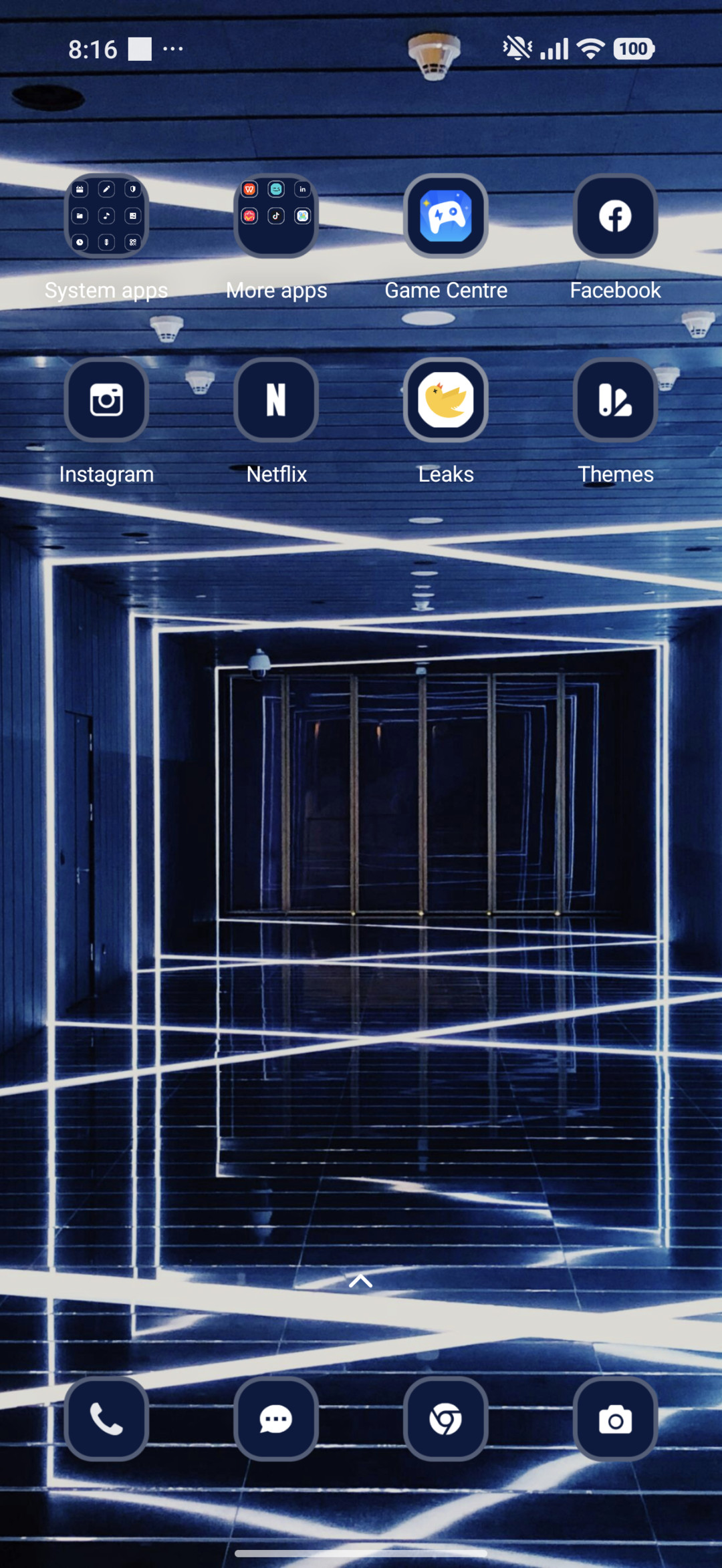Open the Leaks app
Screen dimensions: 722x1568
click(x=446, y=400)
